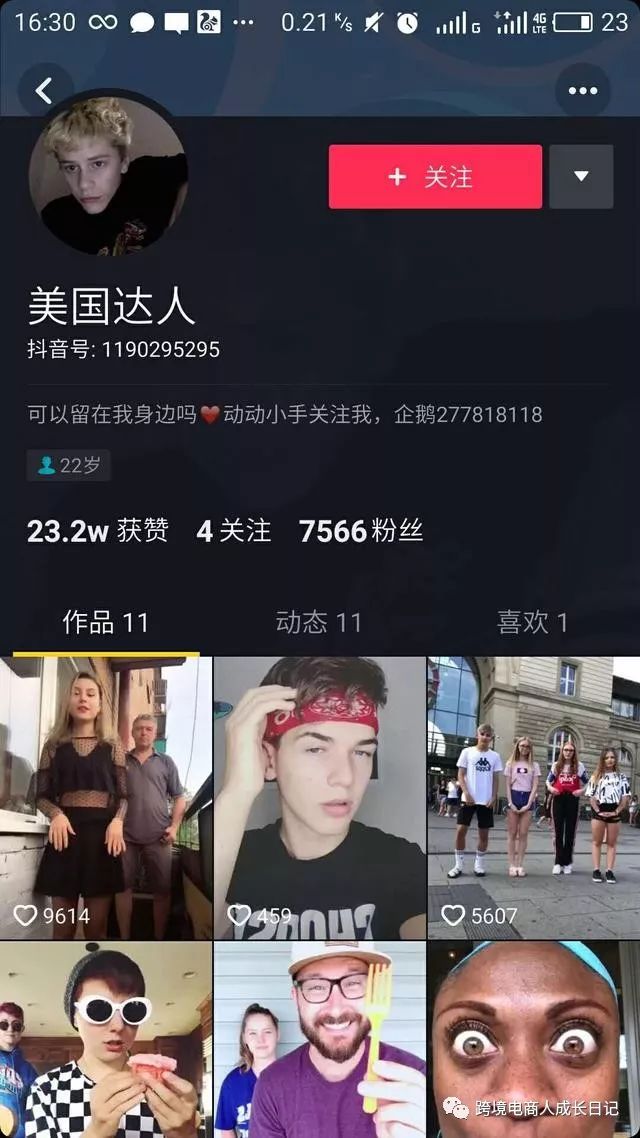Open the video with 9614 likes

point(106,797)
